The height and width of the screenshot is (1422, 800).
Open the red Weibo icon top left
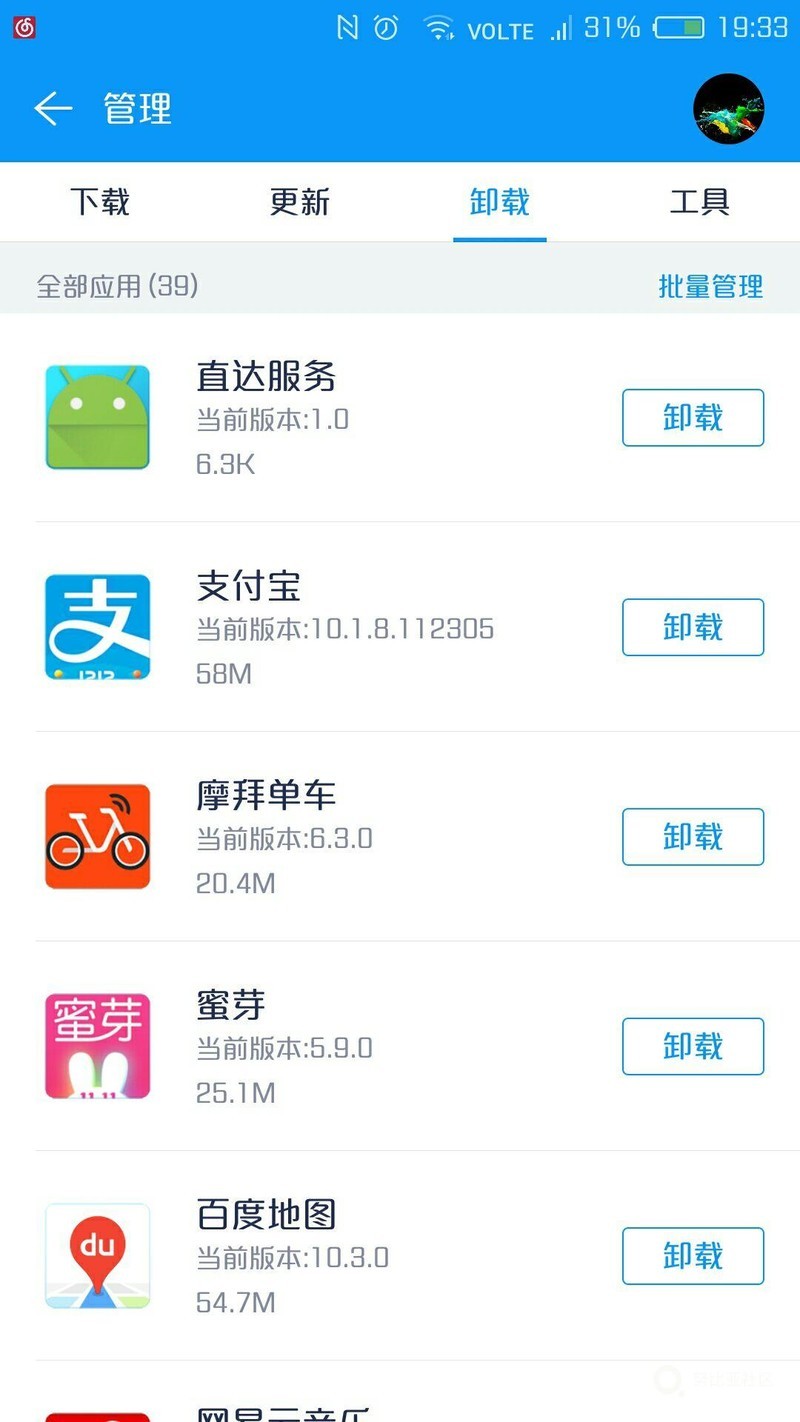pyautogui.click(x=24, y=27)
